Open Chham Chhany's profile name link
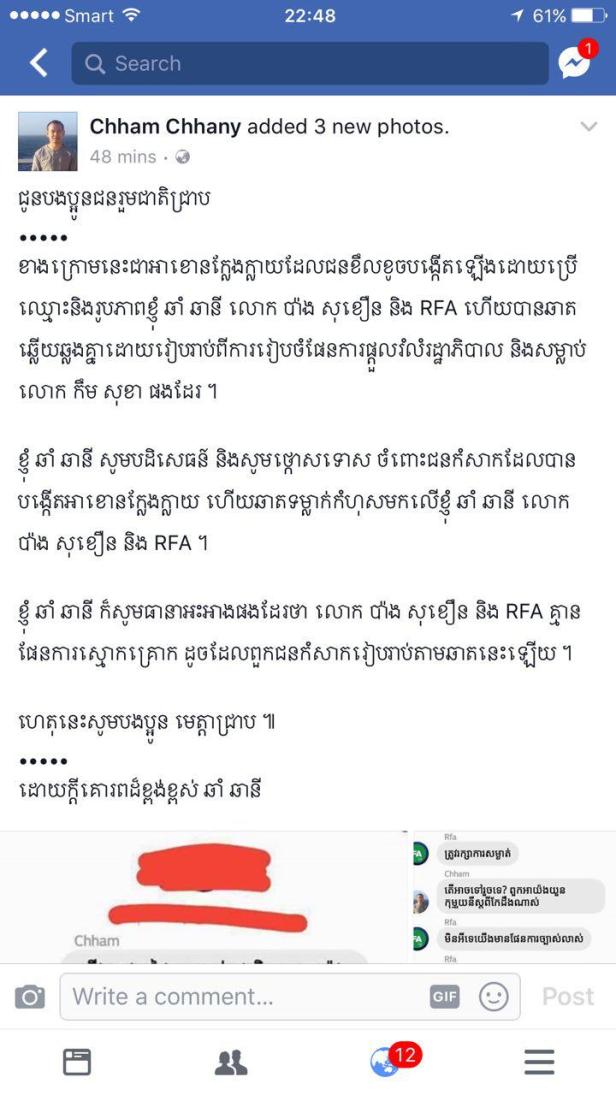Image resolution: width=616 pixels, height=1095 pixels. pos(165,126)
